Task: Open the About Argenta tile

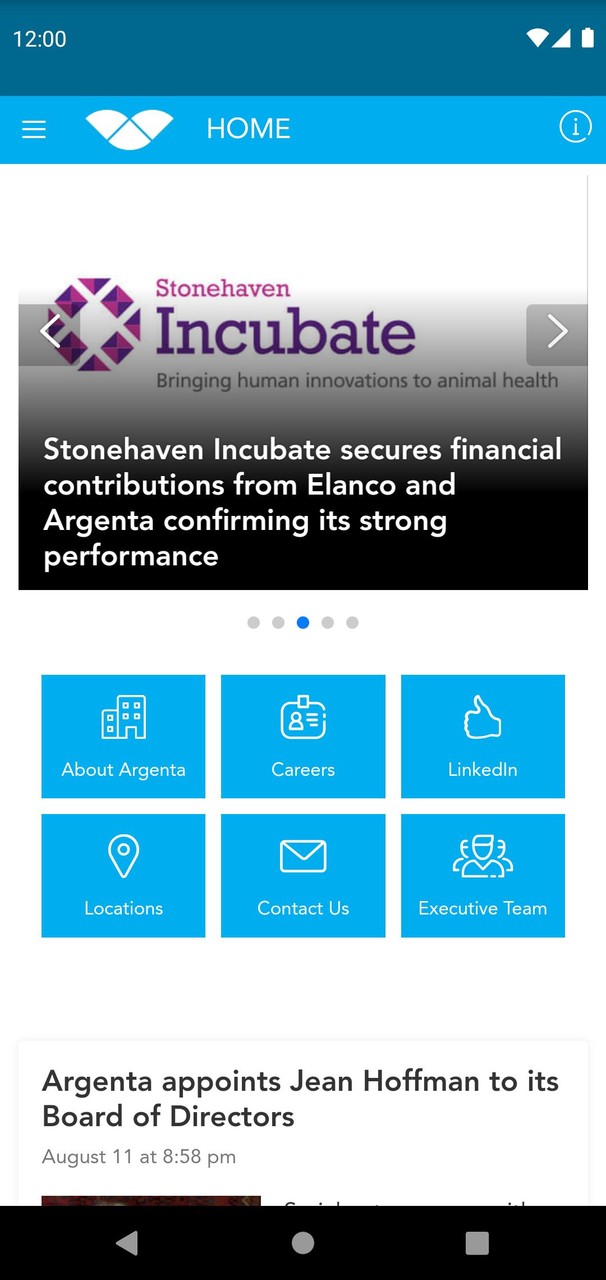Action: [123, 736]
